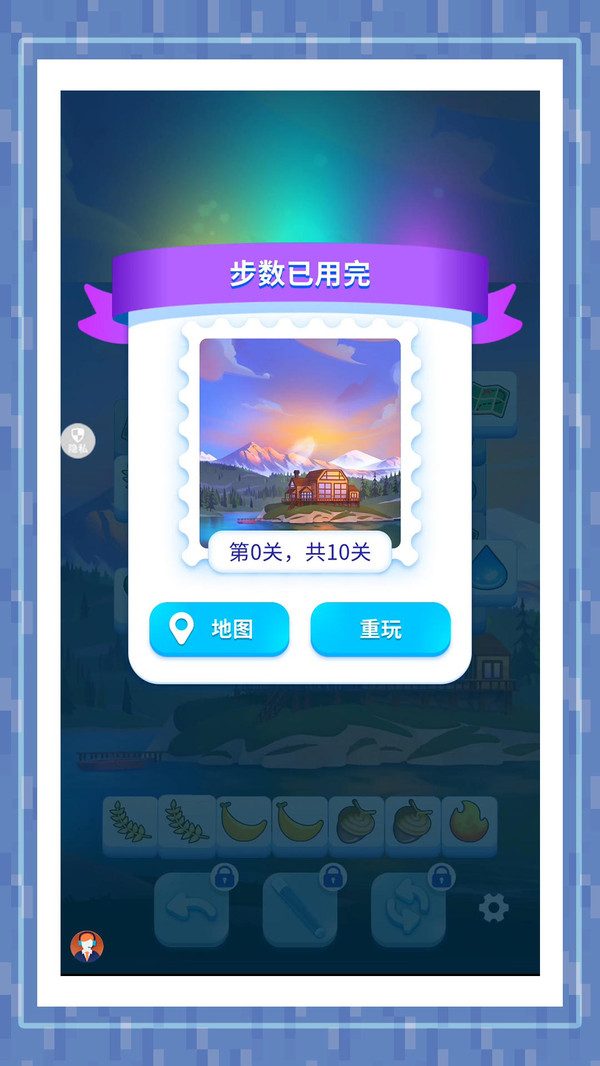Open the 隐私 privacy shield icon

pos(78,441)
